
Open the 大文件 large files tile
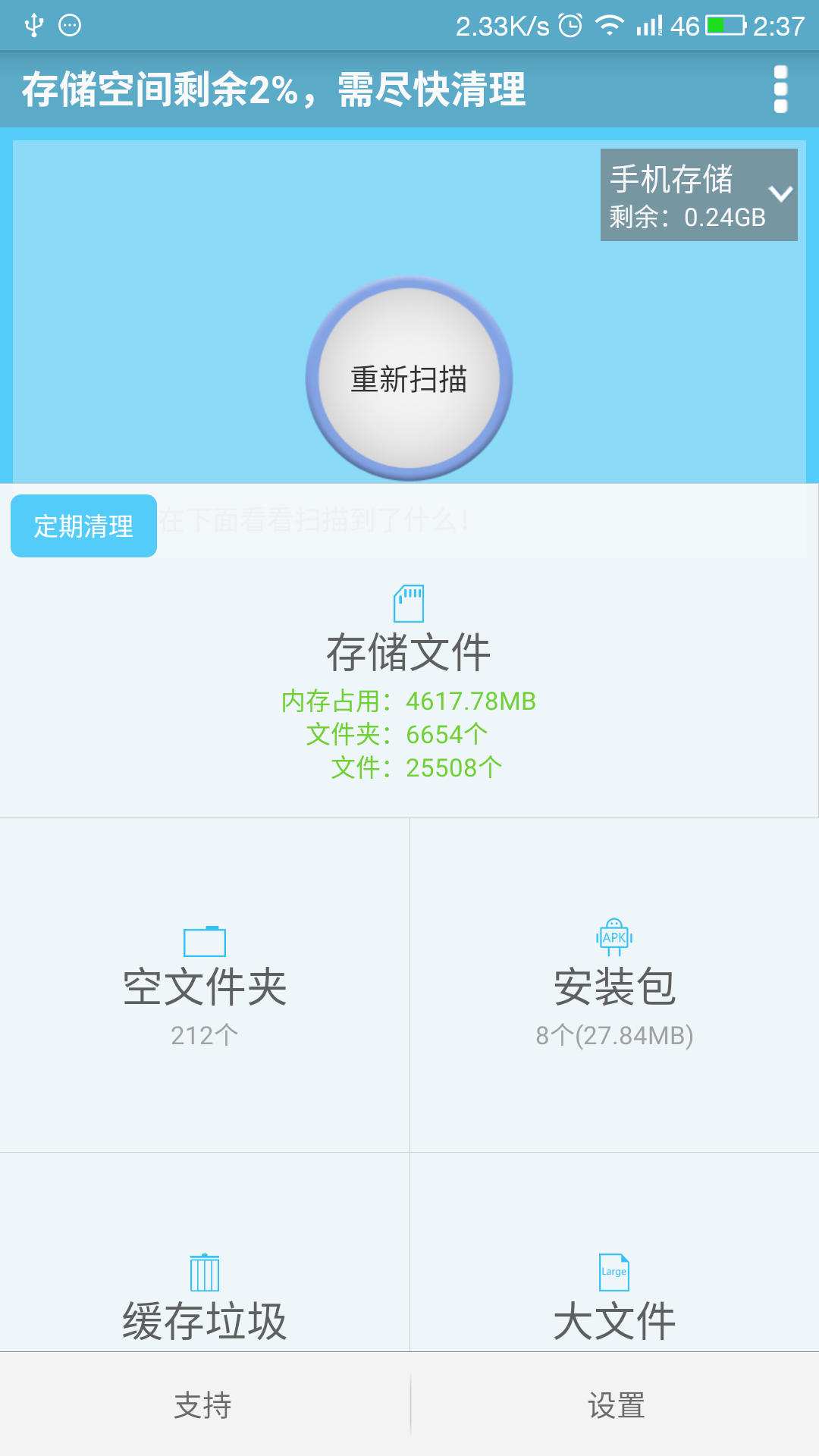click(614, 1298)
